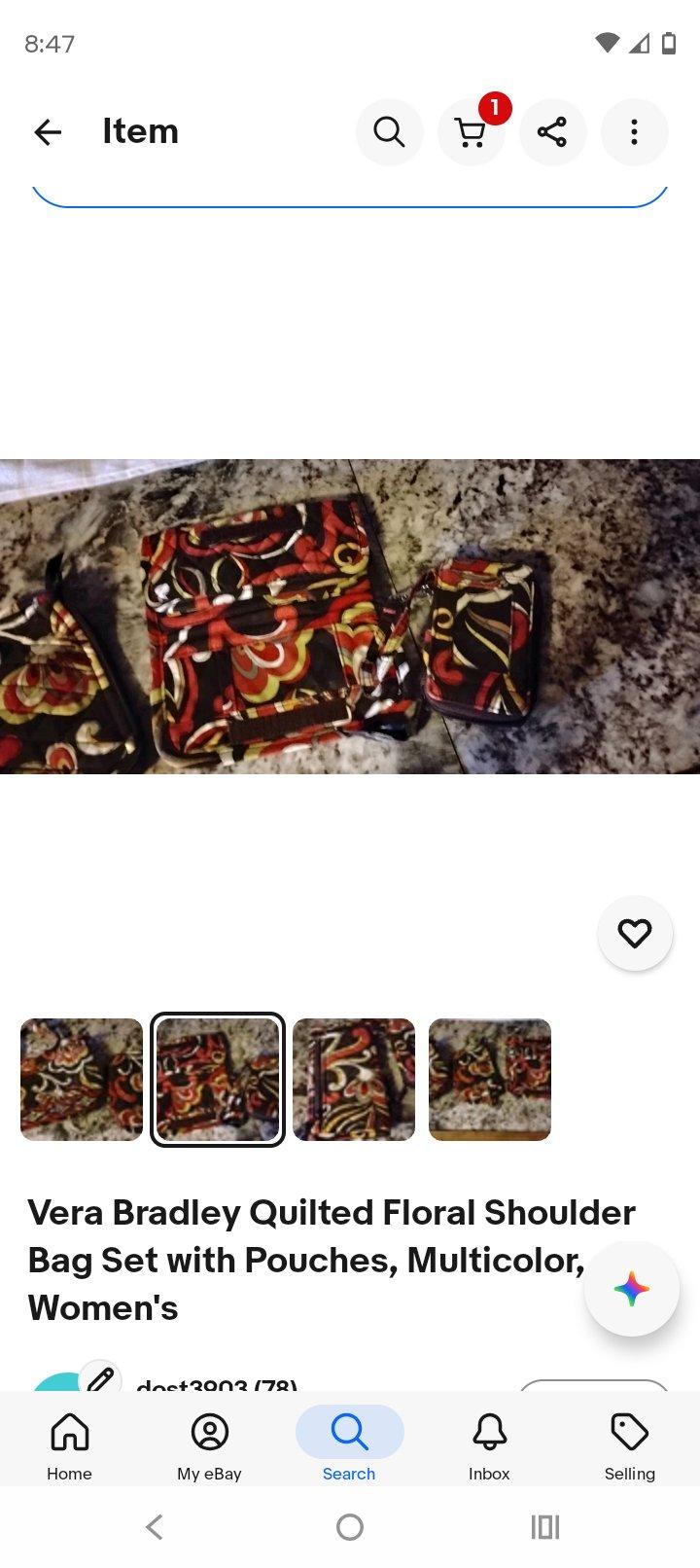Tap the Android home circle button
The height and width of the screenshot is (1568, 700).
[350, 1527]
